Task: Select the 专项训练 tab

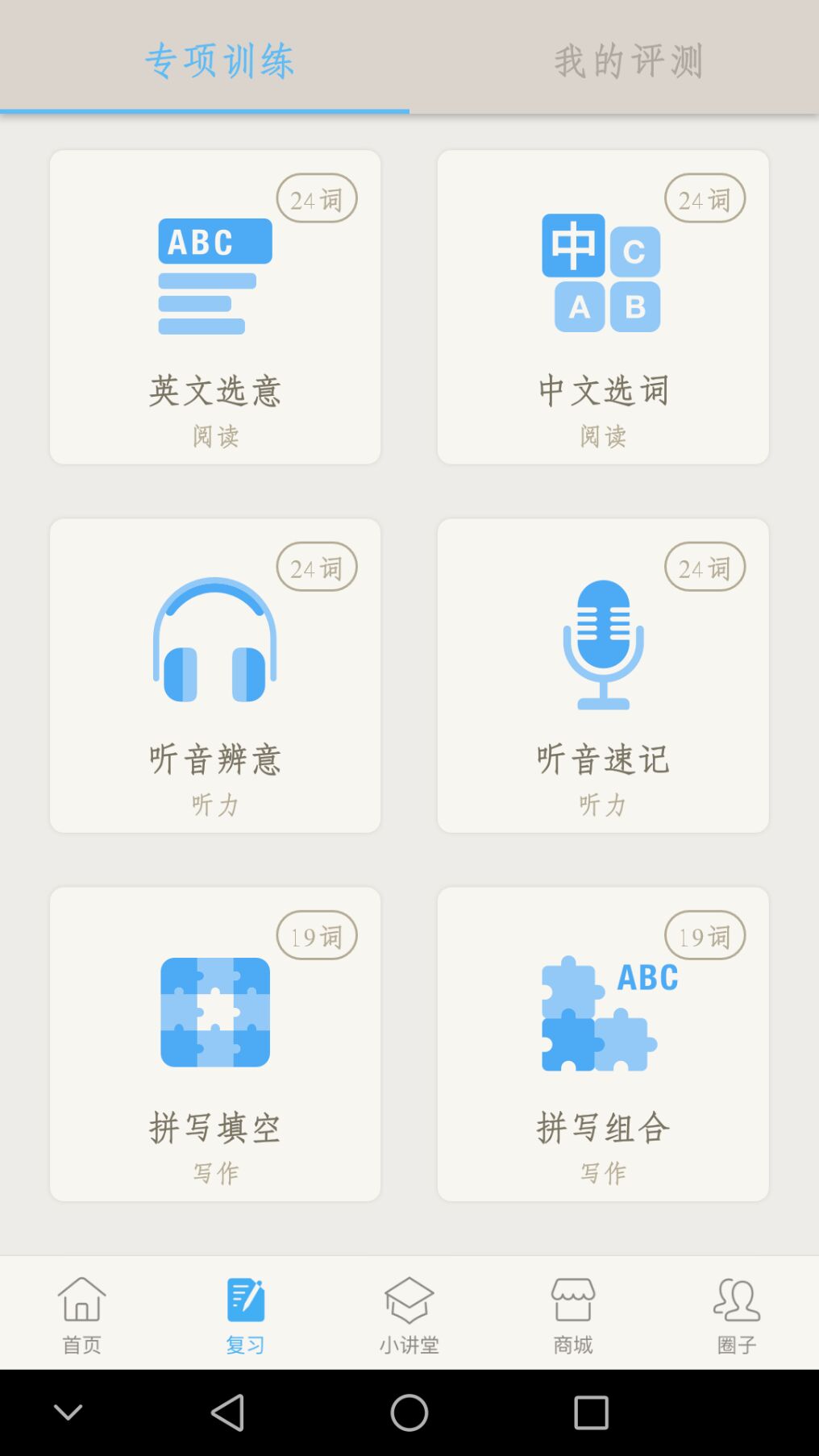Action: point(219,60)
